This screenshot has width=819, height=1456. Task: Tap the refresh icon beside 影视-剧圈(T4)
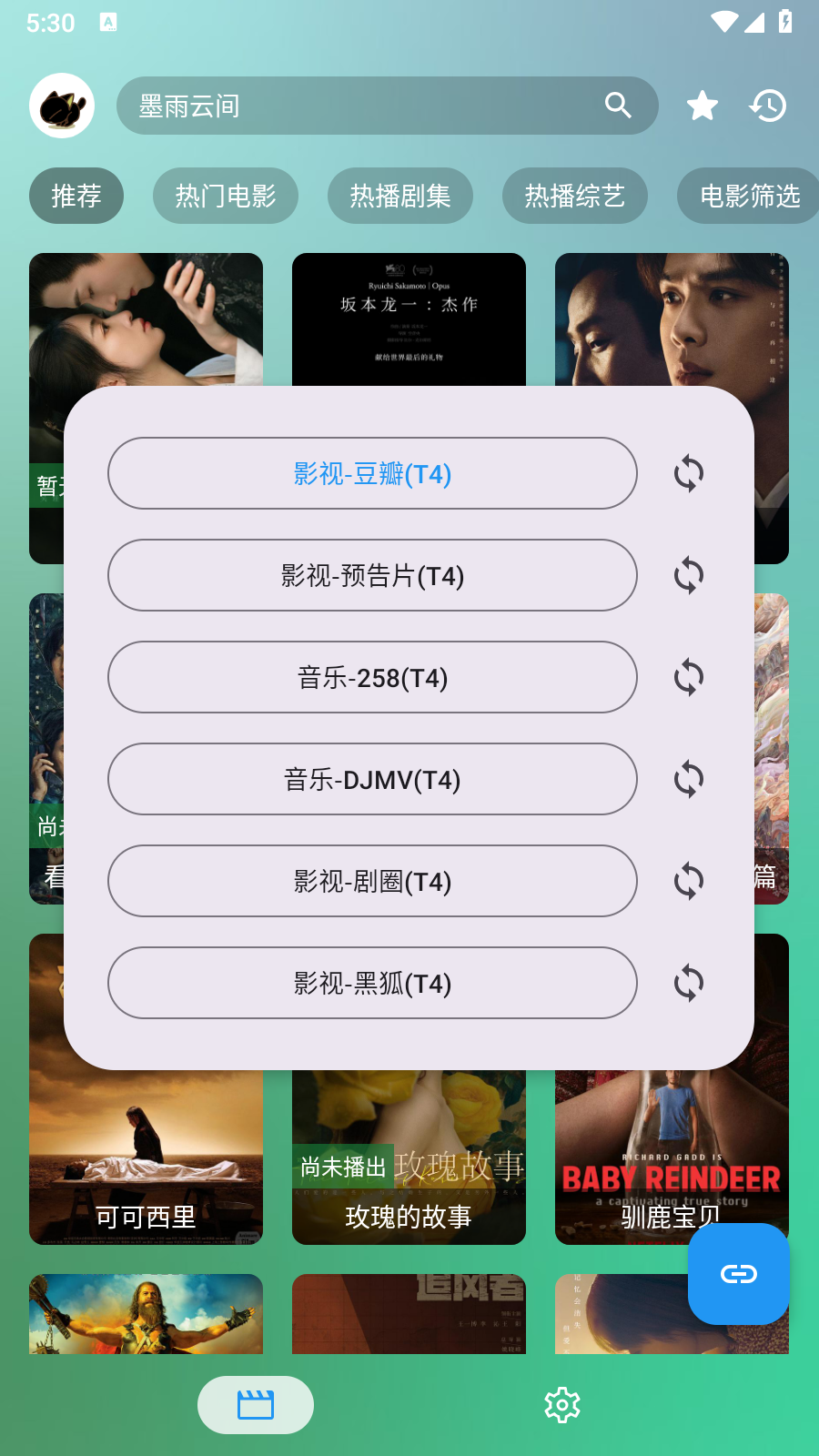[689, 881]
